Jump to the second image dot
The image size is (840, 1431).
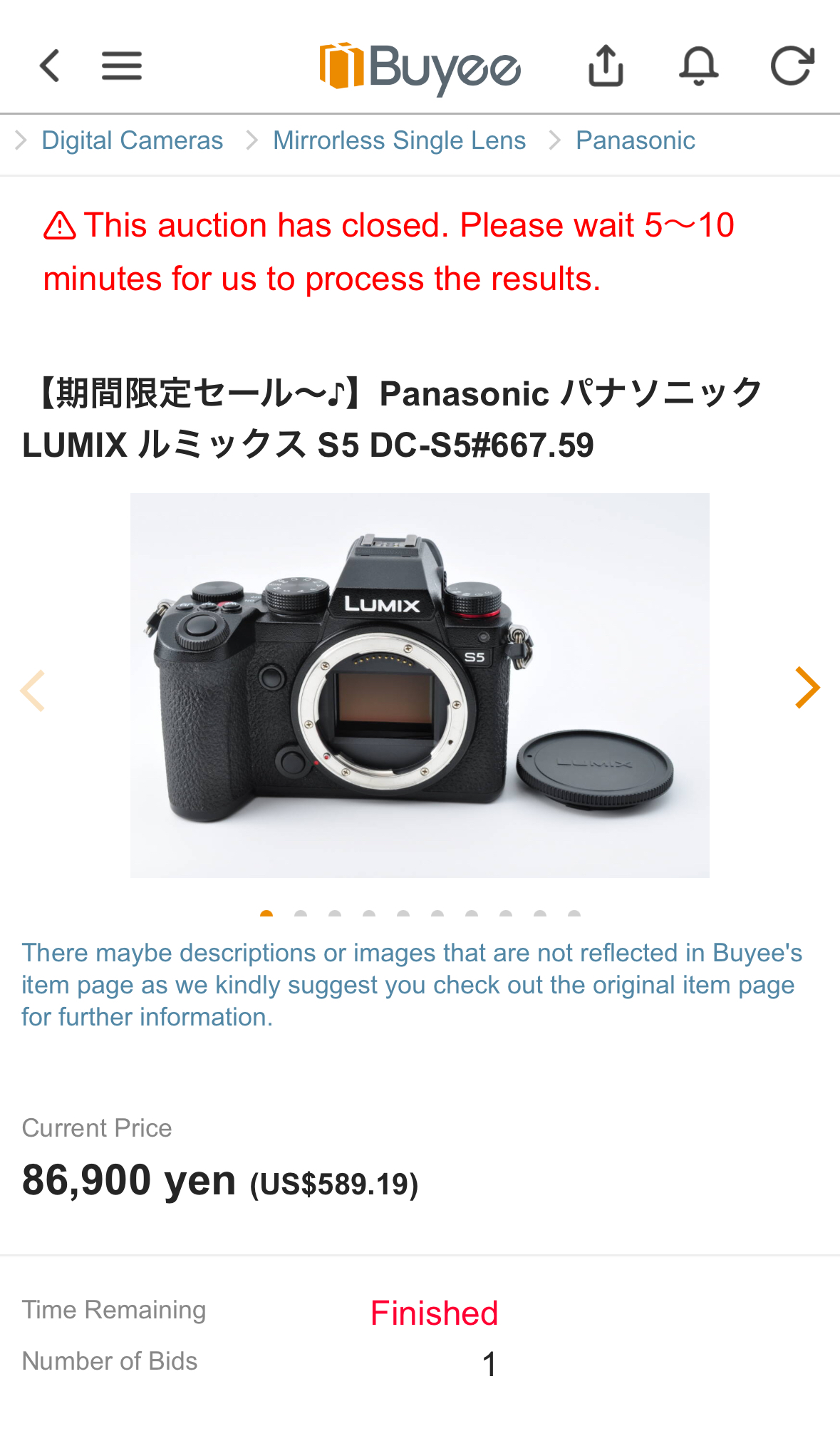coord(301,914)
